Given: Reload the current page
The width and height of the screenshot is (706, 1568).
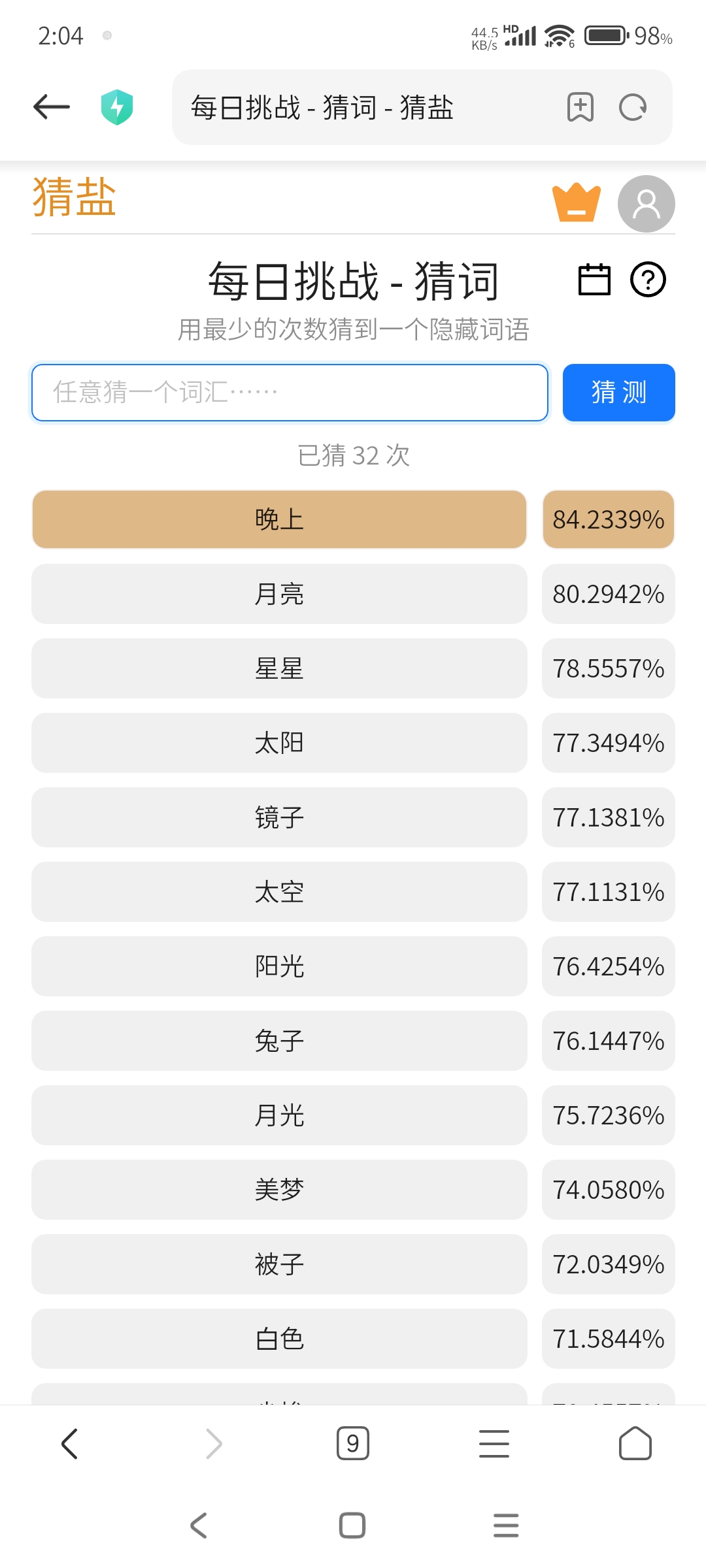Looking at the screenshot, I should (633, 107).
